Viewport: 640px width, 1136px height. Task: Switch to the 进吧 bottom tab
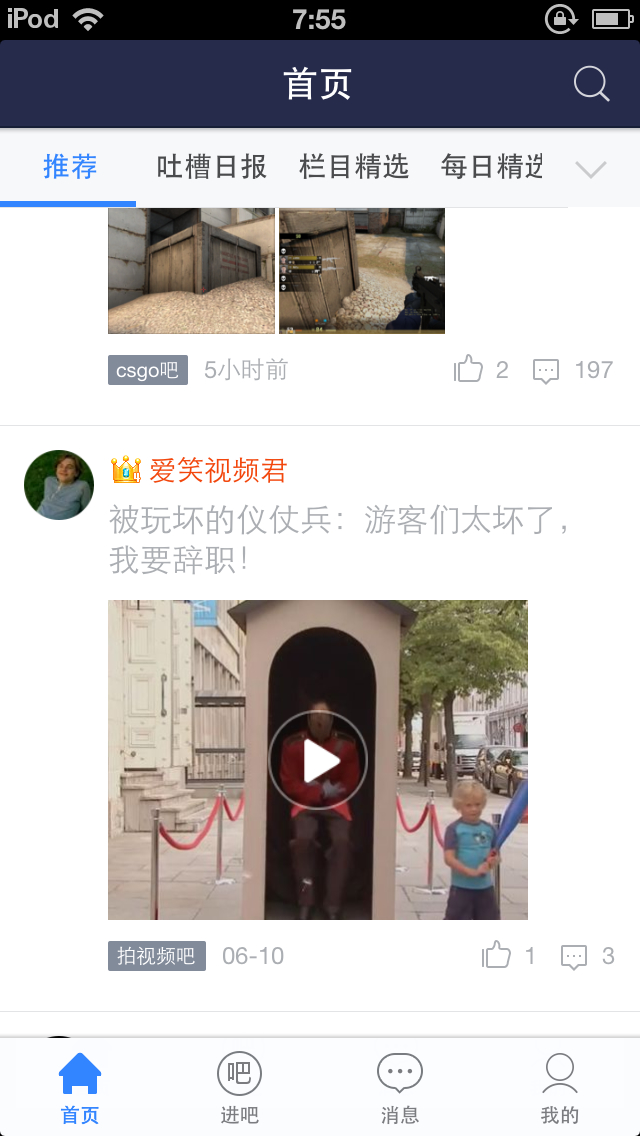click(239, 1087)
